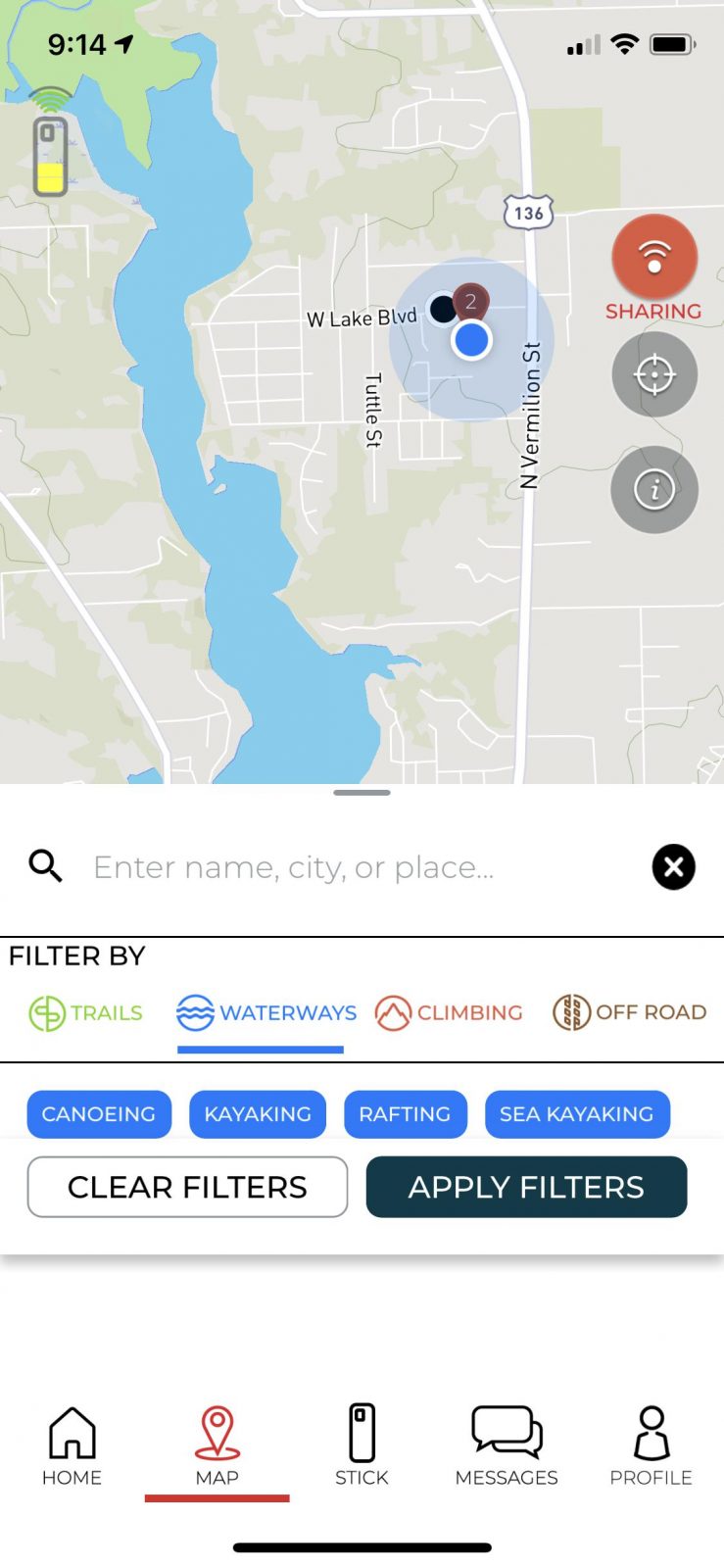Clear all selected filters
The width and height of the screenshot is (724, 1568).
tap(187, 1187)
